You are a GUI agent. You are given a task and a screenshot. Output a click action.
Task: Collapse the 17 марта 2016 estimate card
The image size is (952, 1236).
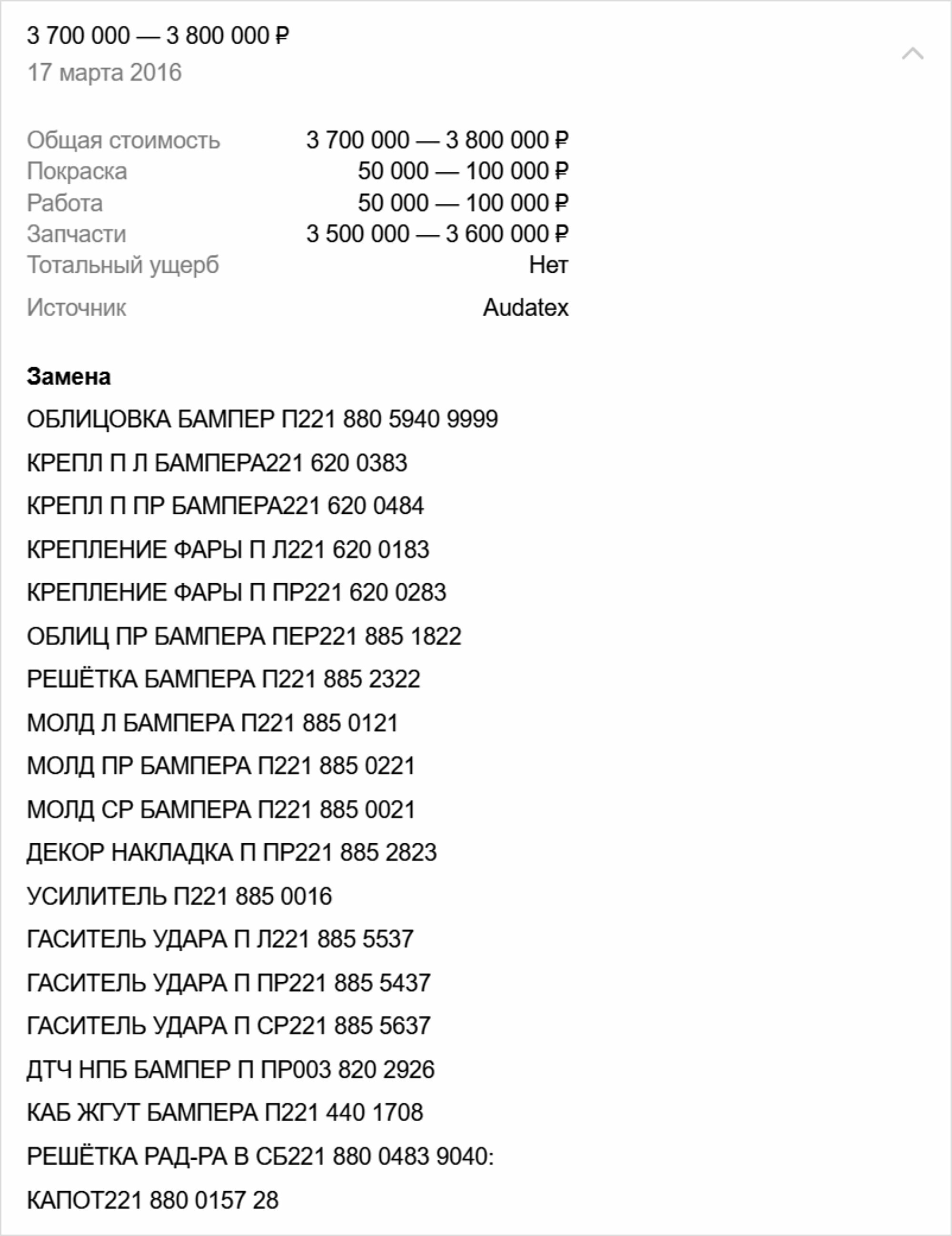click(x=912, y=54)
